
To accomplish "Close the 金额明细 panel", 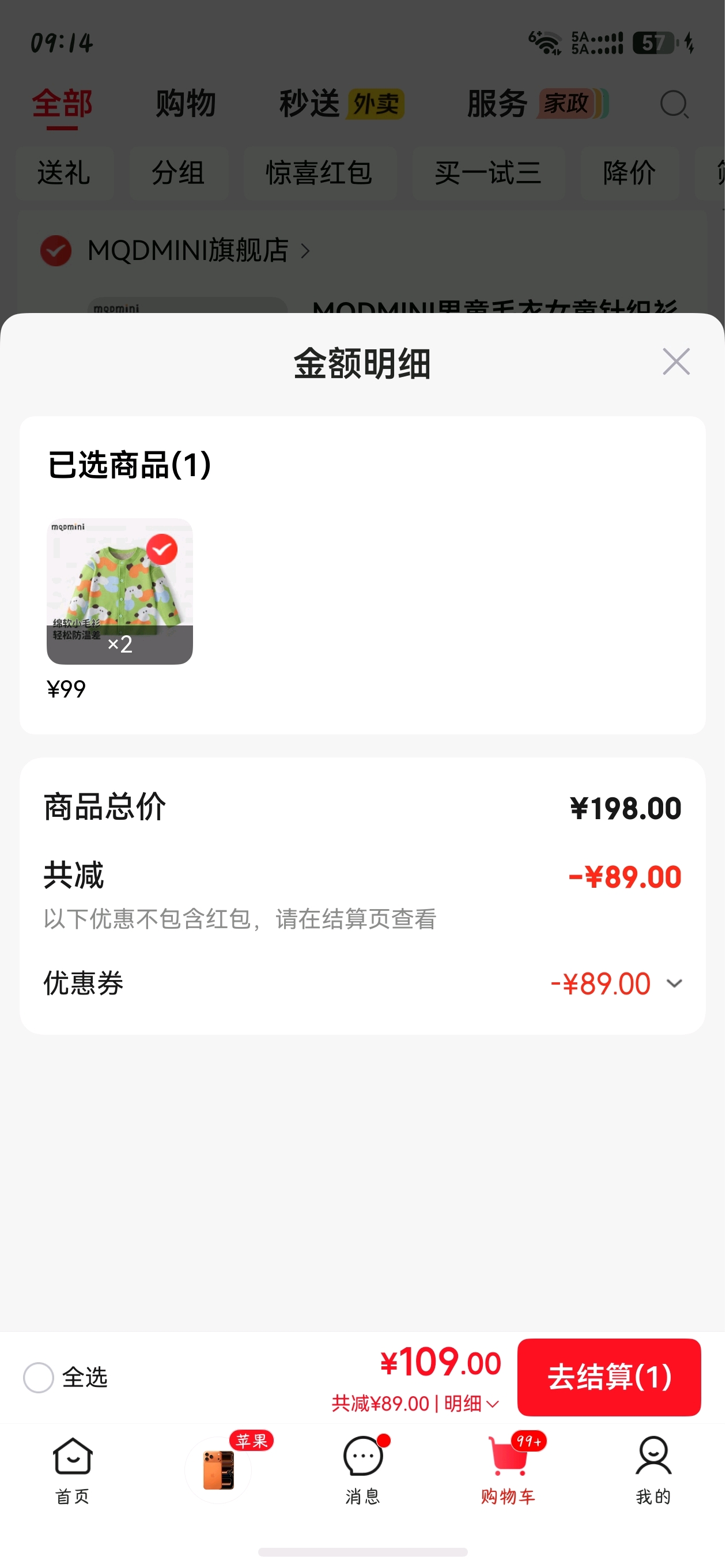I will point(676,362).
